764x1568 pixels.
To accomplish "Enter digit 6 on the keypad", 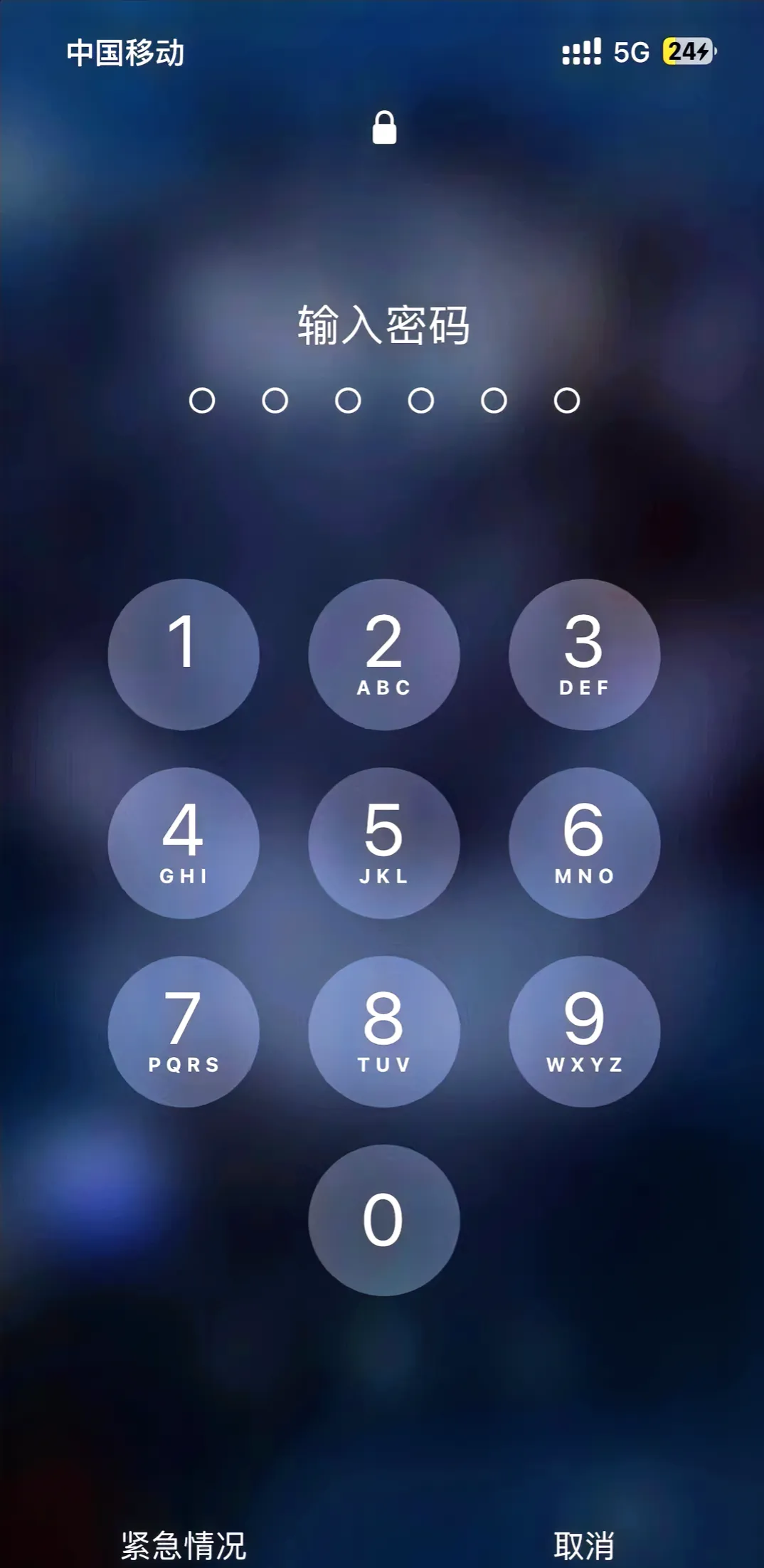I will 584,843.
